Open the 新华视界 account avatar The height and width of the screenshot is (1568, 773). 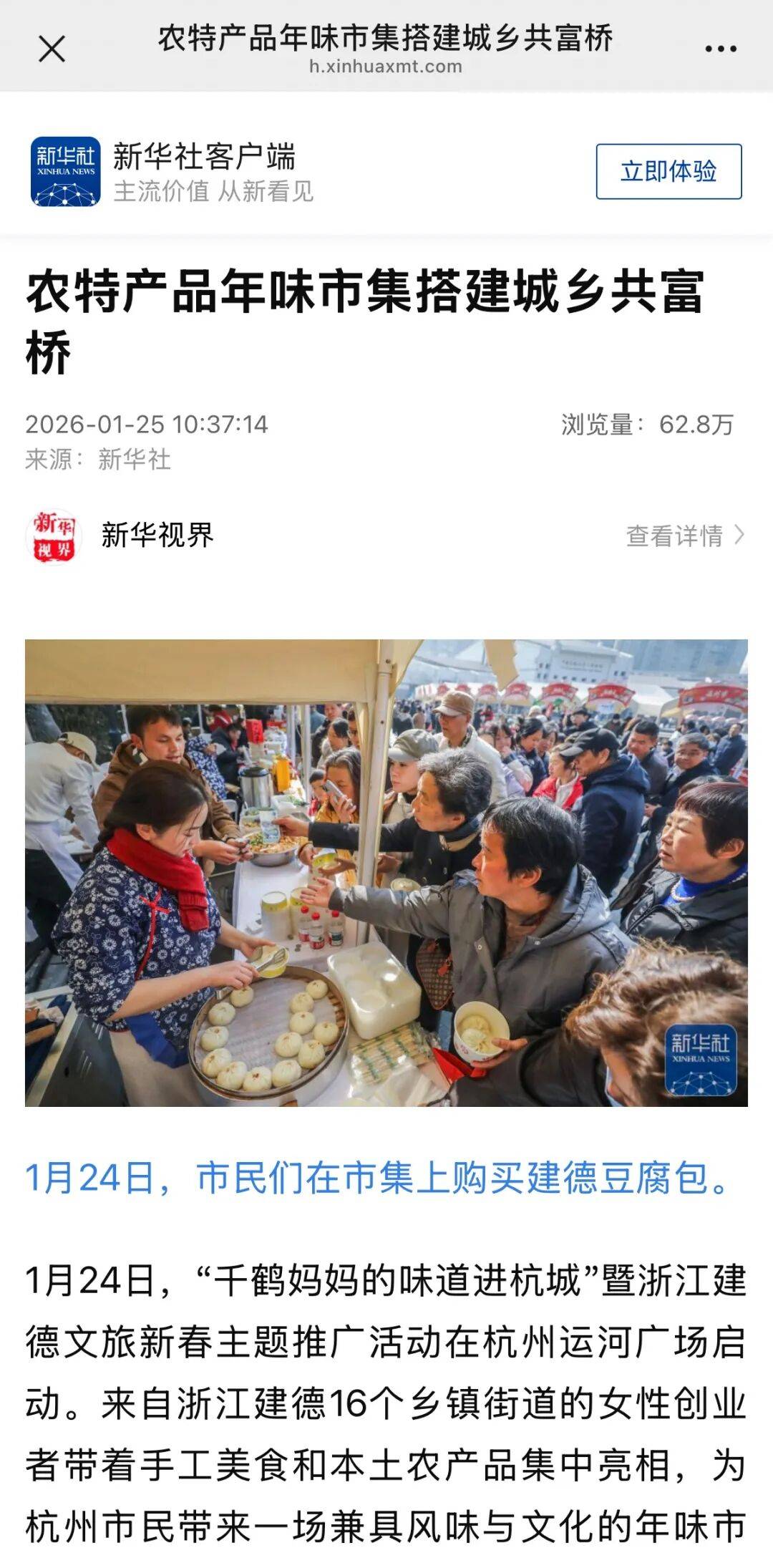(54, 536)
